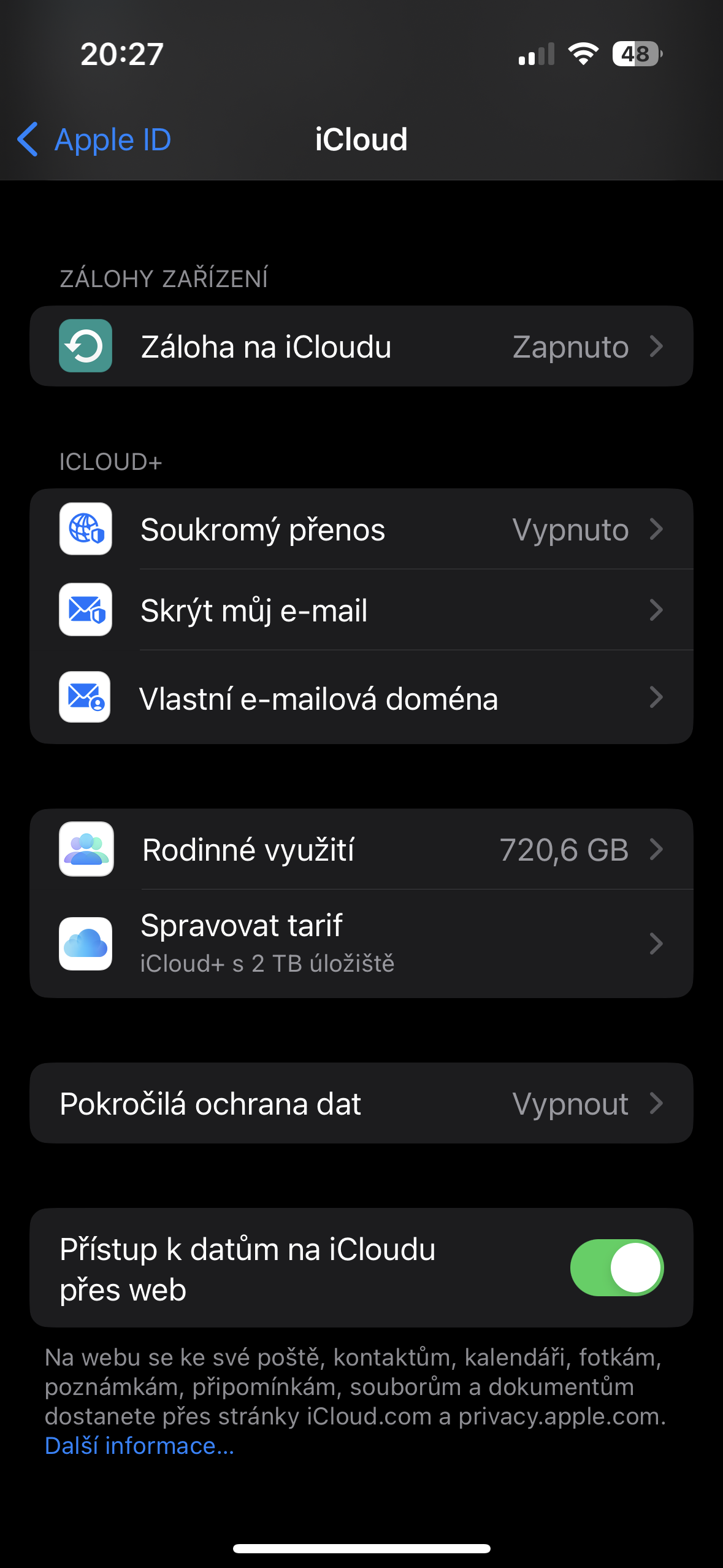Disable Přístup k datům na iCloudu přes web
This screenshot has height=1568, width=723.
tap(616, 1268)
